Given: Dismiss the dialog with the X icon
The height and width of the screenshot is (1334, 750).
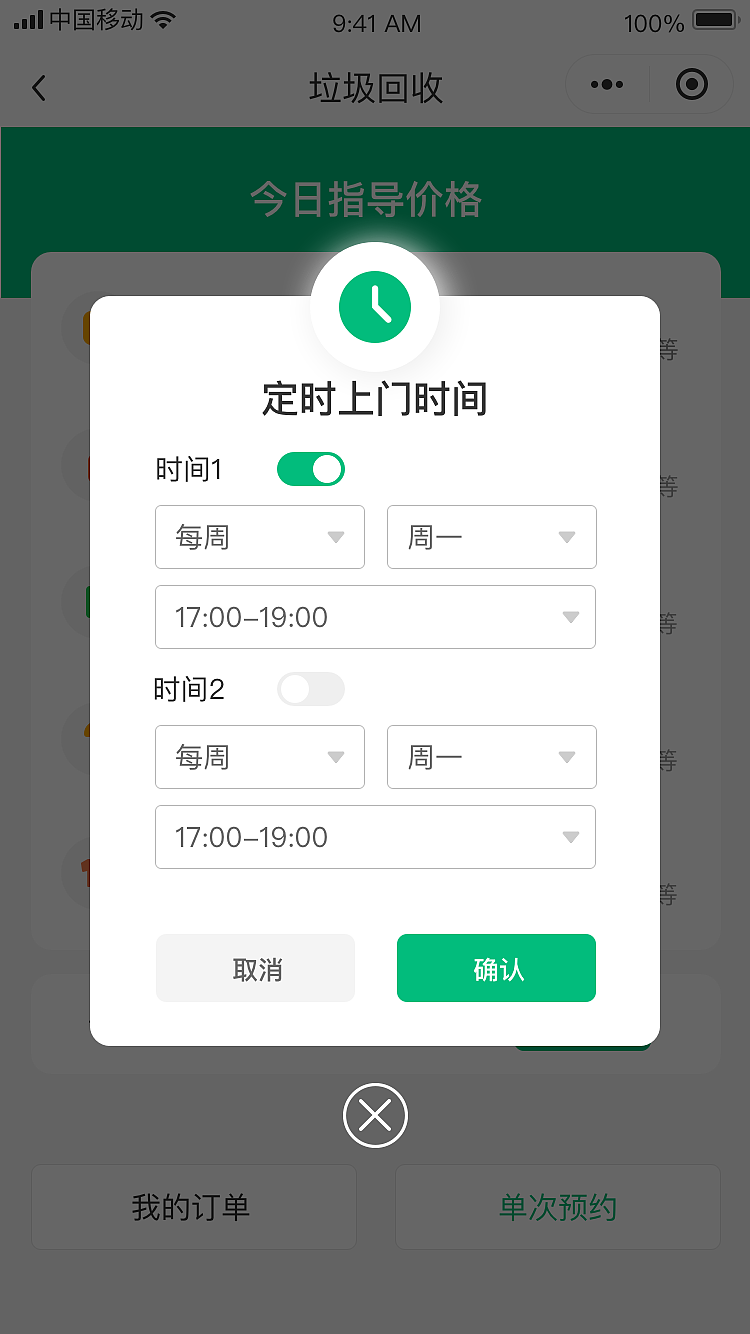Looking at the screenshot, I should click(375, 1114).
